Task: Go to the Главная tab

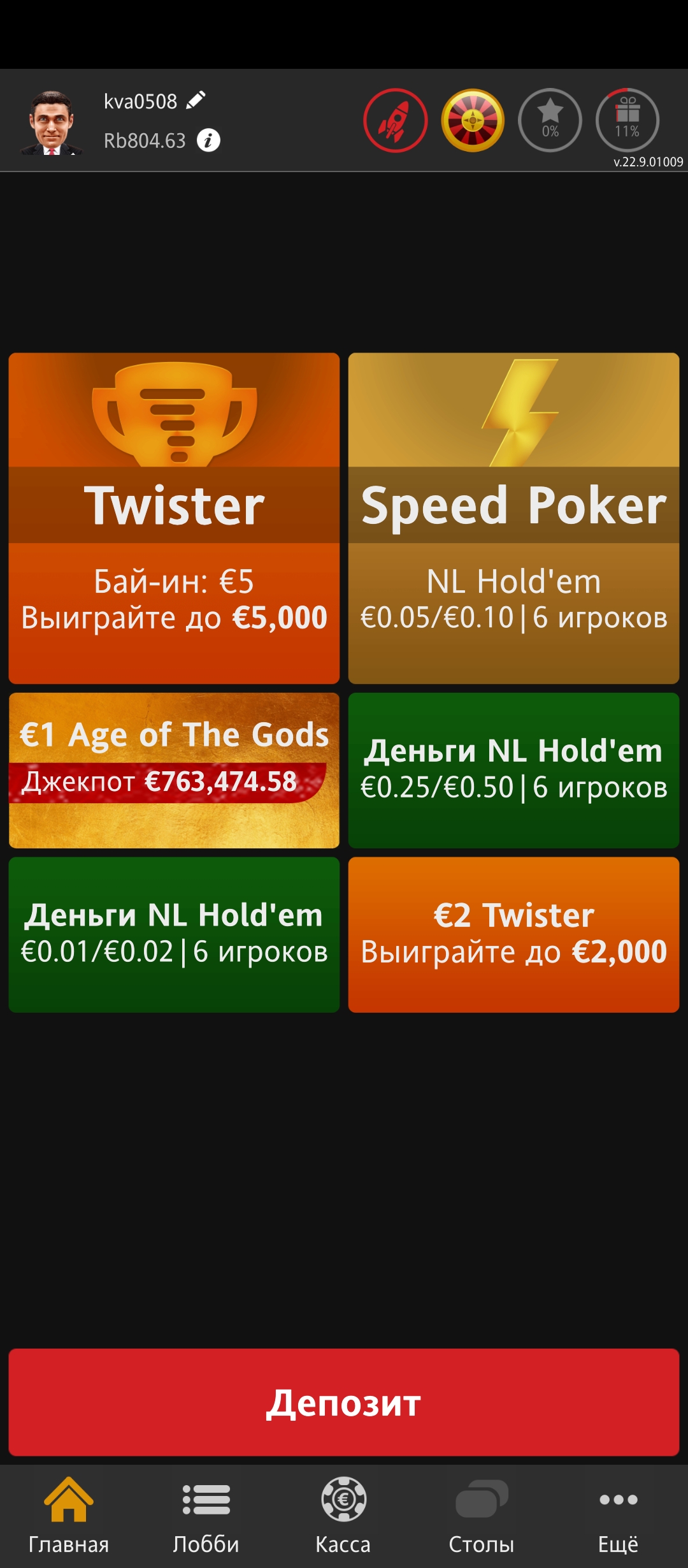Action: 69,1516
